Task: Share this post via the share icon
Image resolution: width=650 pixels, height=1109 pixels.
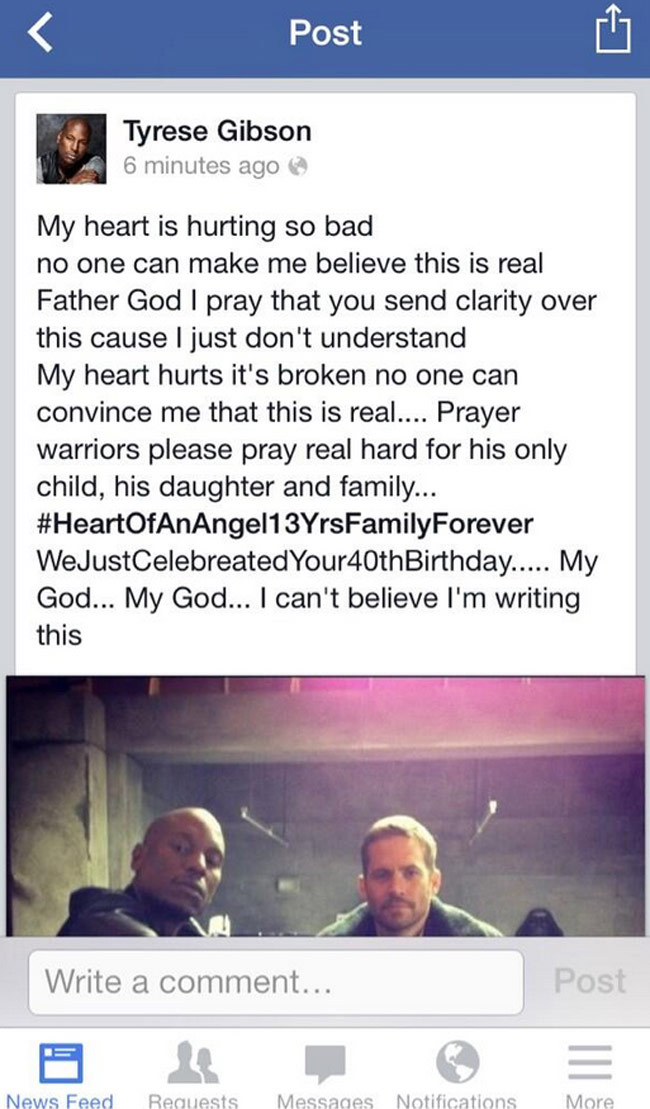Action: pos(612,35)
